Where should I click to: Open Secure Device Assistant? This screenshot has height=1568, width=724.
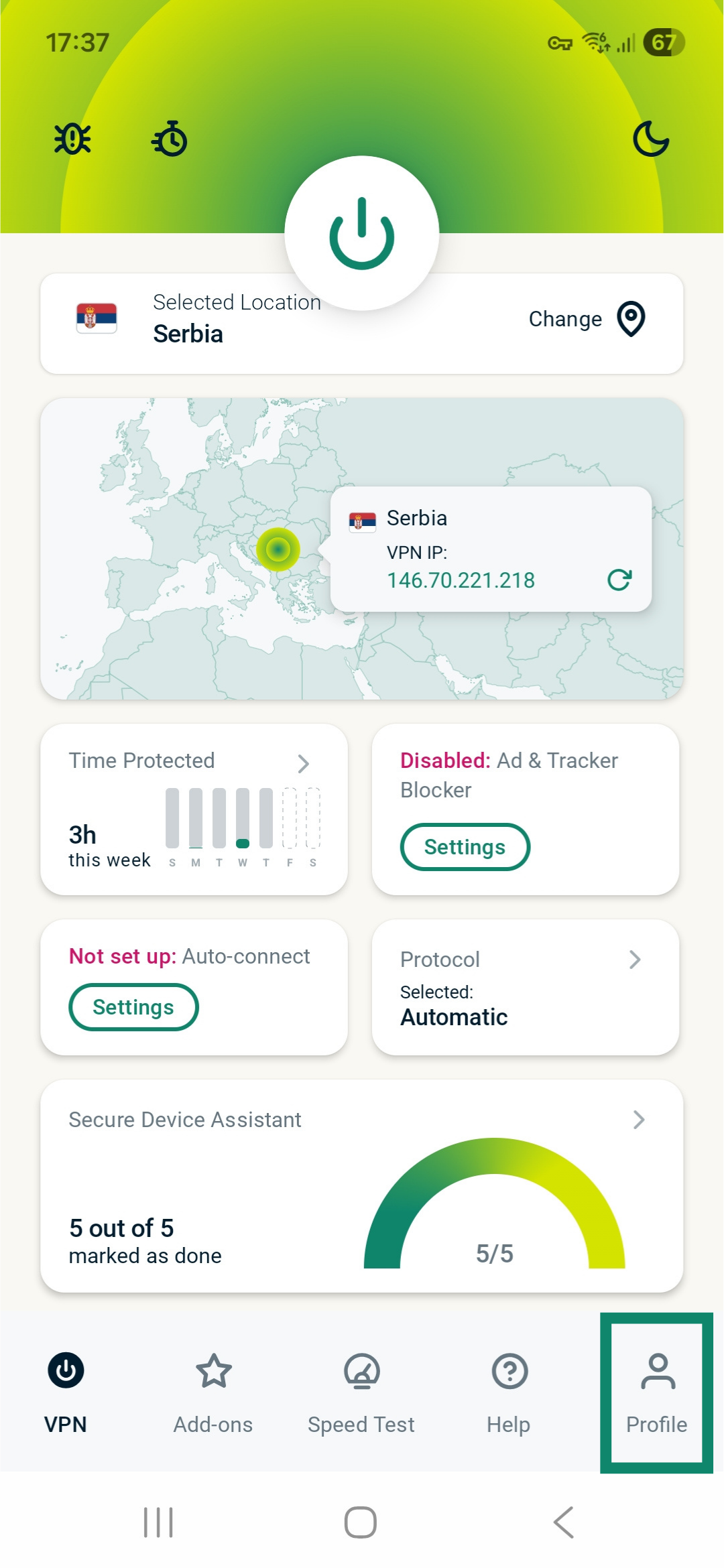(361, 1185)
